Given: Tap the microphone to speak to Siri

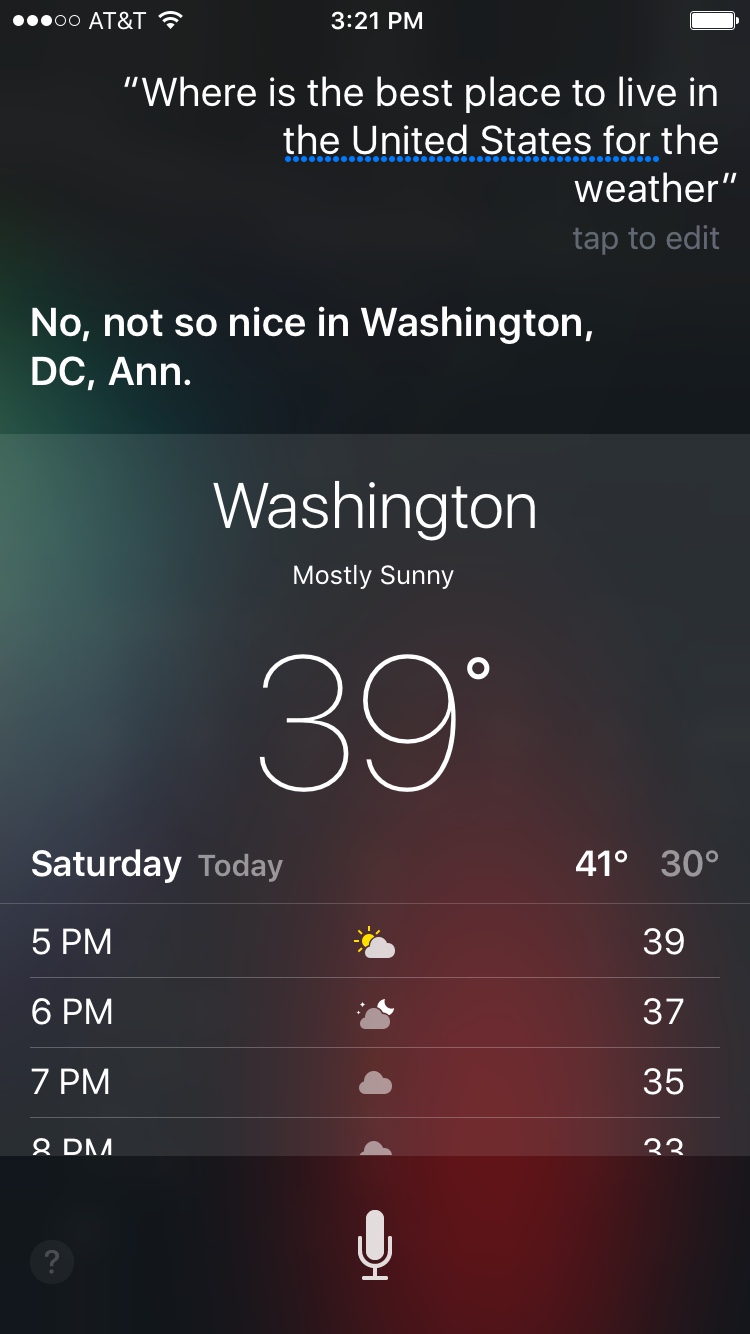Looking at the screenshot, I should [x=375, y=1244].
